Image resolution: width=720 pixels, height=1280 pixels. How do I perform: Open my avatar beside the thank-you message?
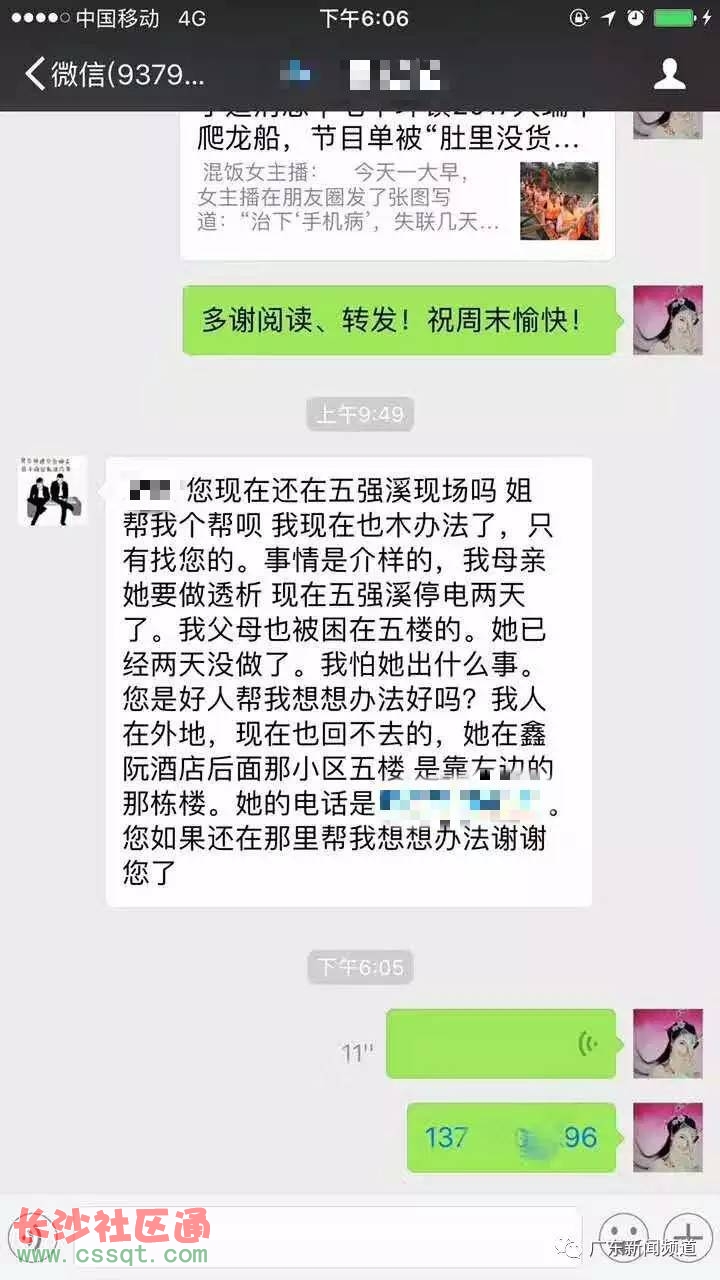pyautogui.click(x=668, y=320)
